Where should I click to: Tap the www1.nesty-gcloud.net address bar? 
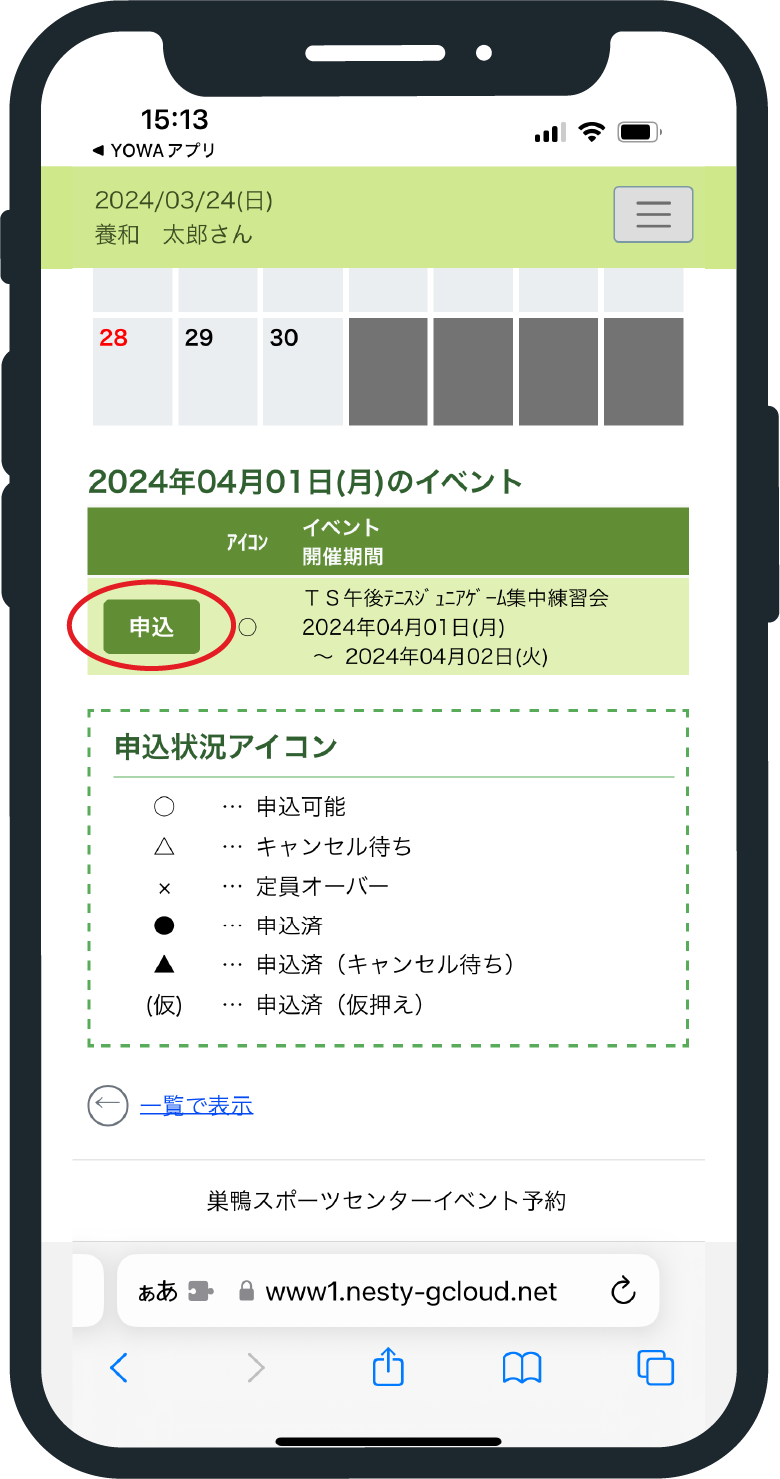point(410,1291)
